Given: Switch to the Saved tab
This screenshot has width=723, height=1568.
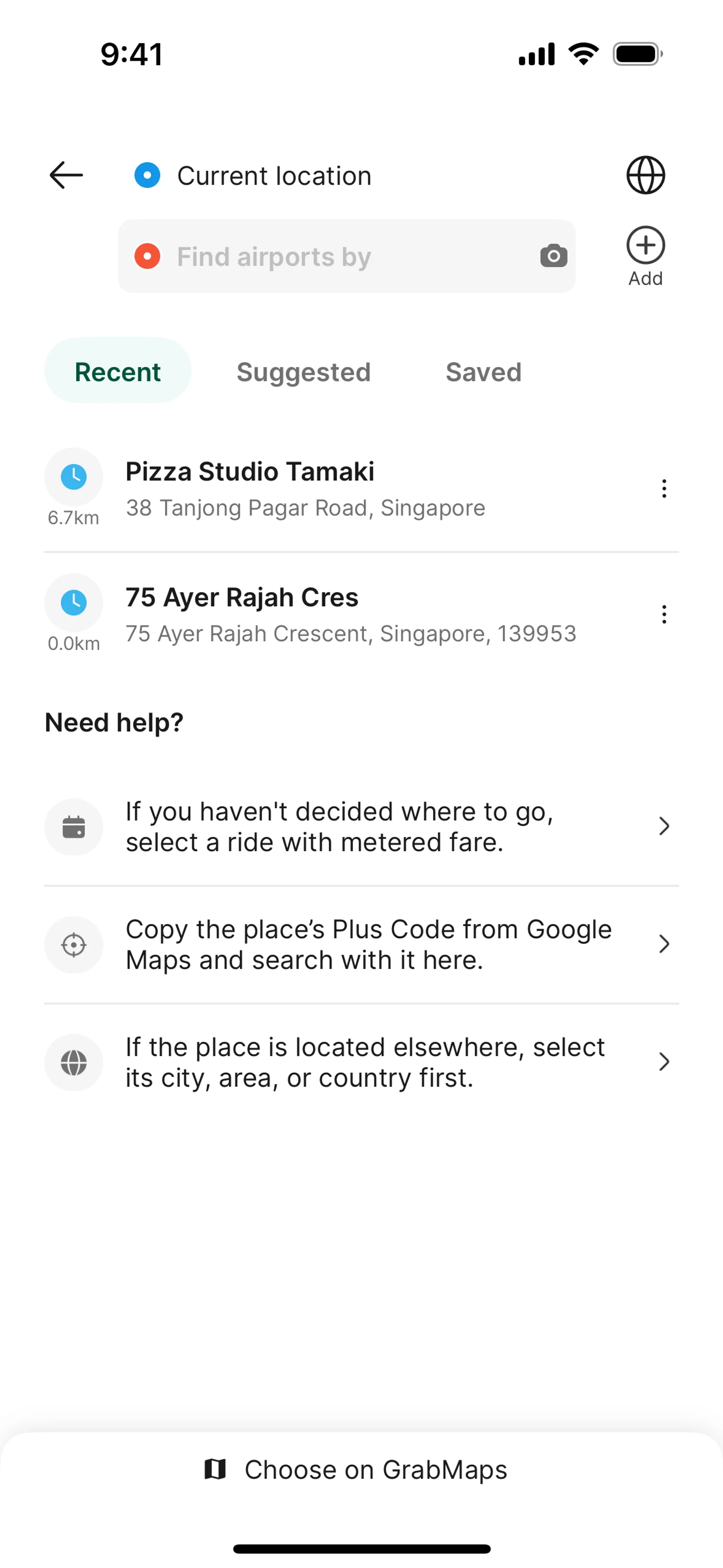Looking at the screenshot, I should (483, 372).
